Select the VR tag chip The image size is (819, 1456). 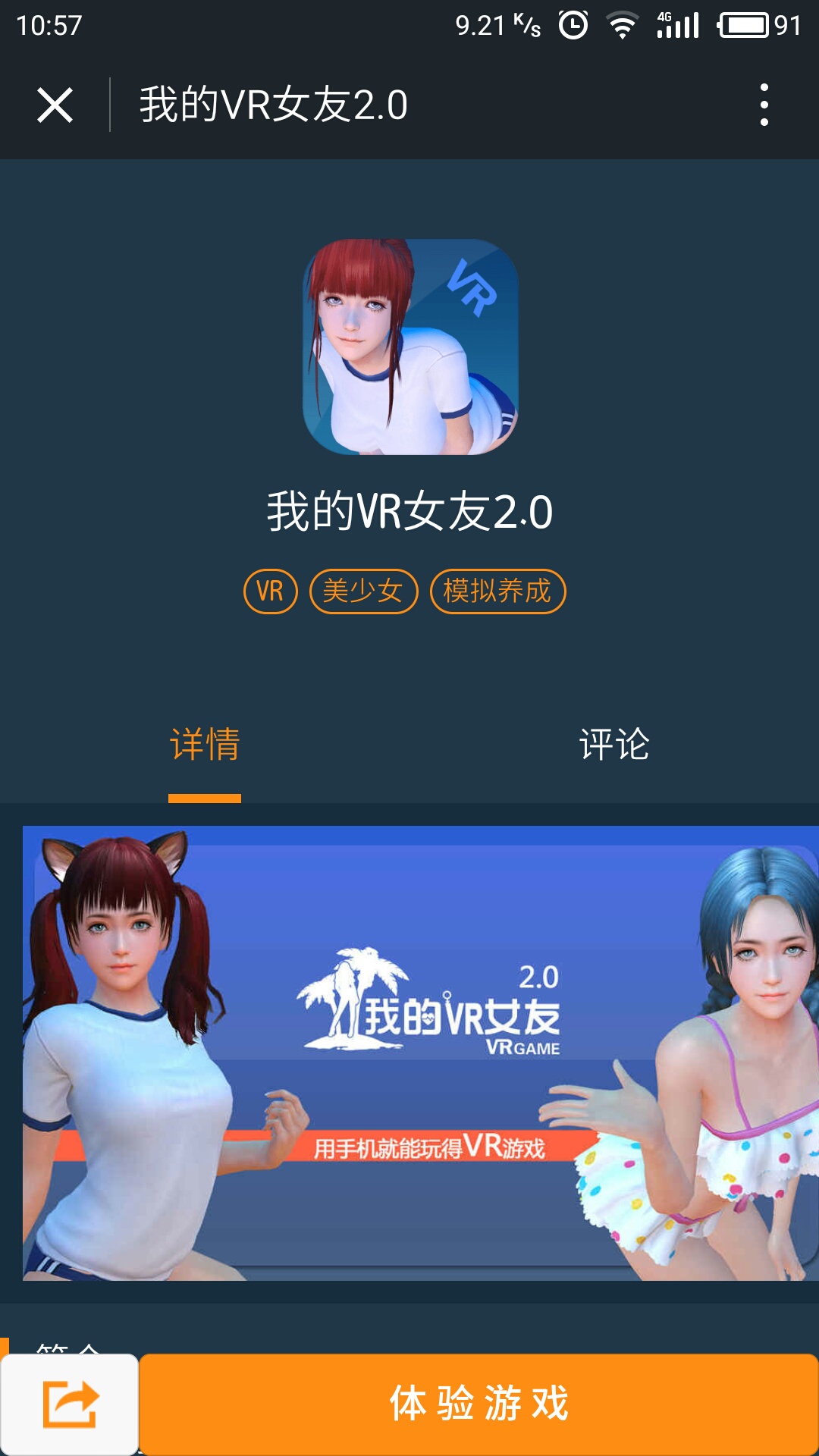(270, 591)
